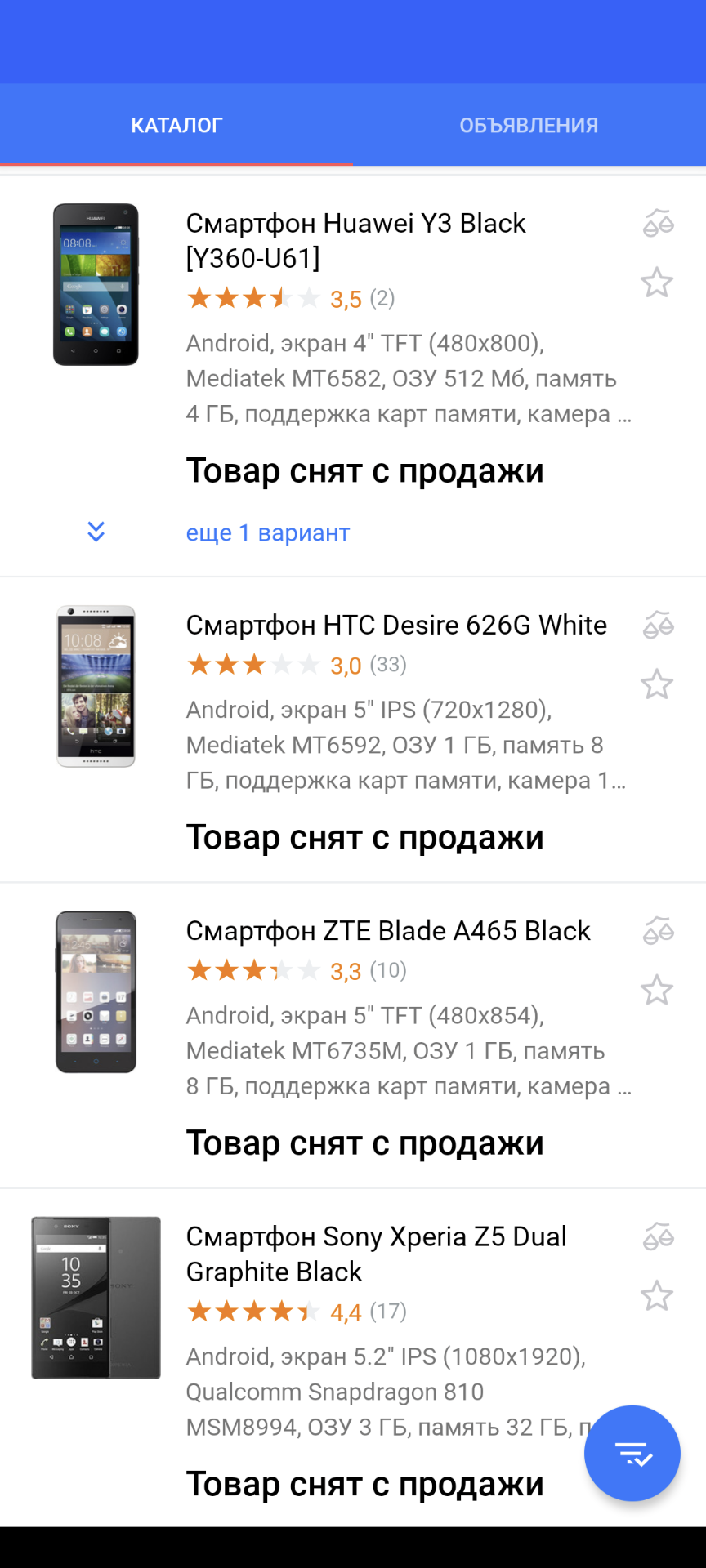Viewport: 706px width, 1568px height.
Task: Open the filter floating action button
Action: (x=632, y=1454)
